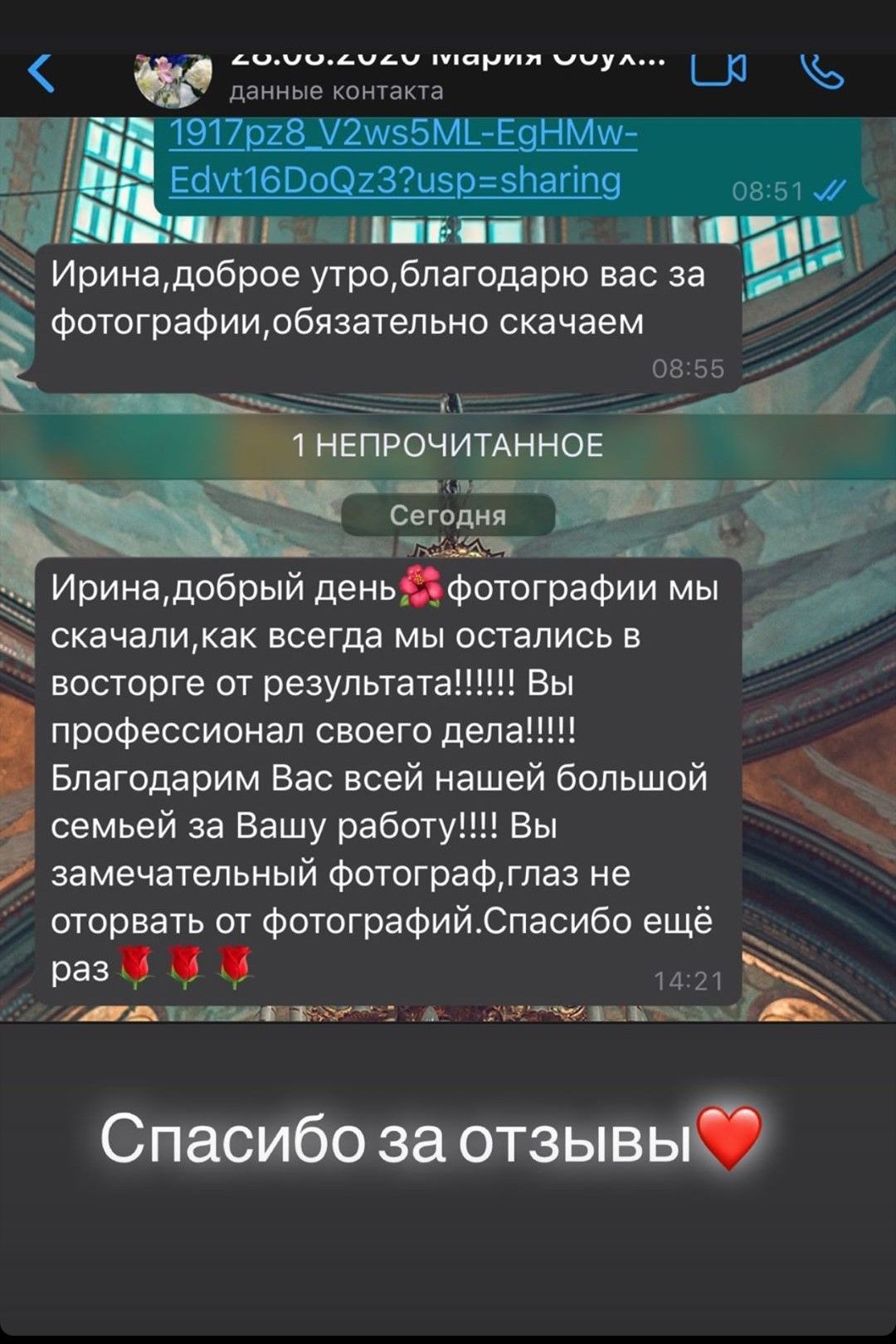Tap the 'Сегодня' date divider
Screen dimensions: 896x1344
449,514
